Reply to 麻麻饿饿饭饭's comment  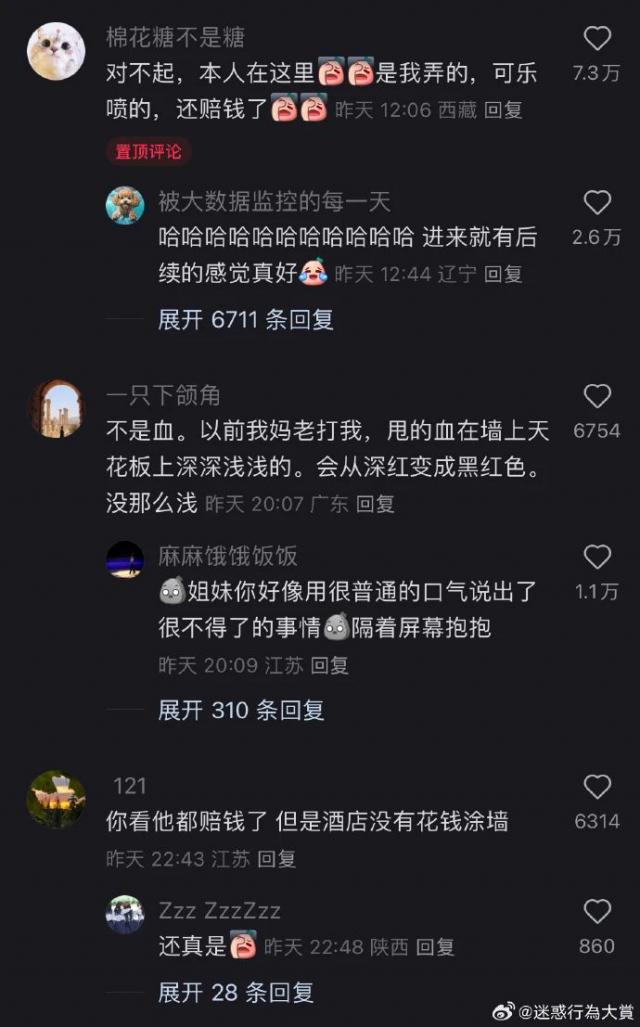pyautogui.click(x=329, y=665)
